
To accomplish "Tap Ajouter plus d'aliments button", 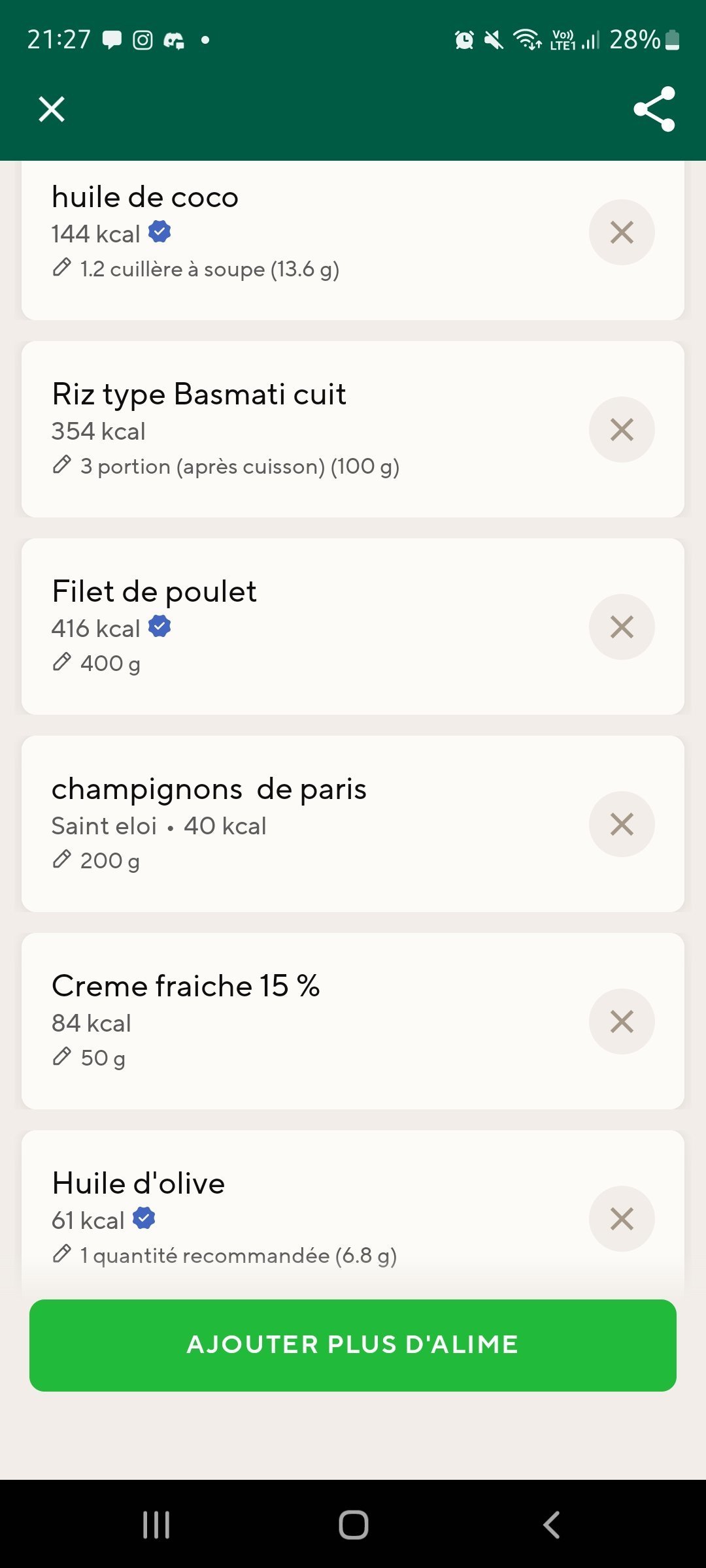I will pos(353,1345).
